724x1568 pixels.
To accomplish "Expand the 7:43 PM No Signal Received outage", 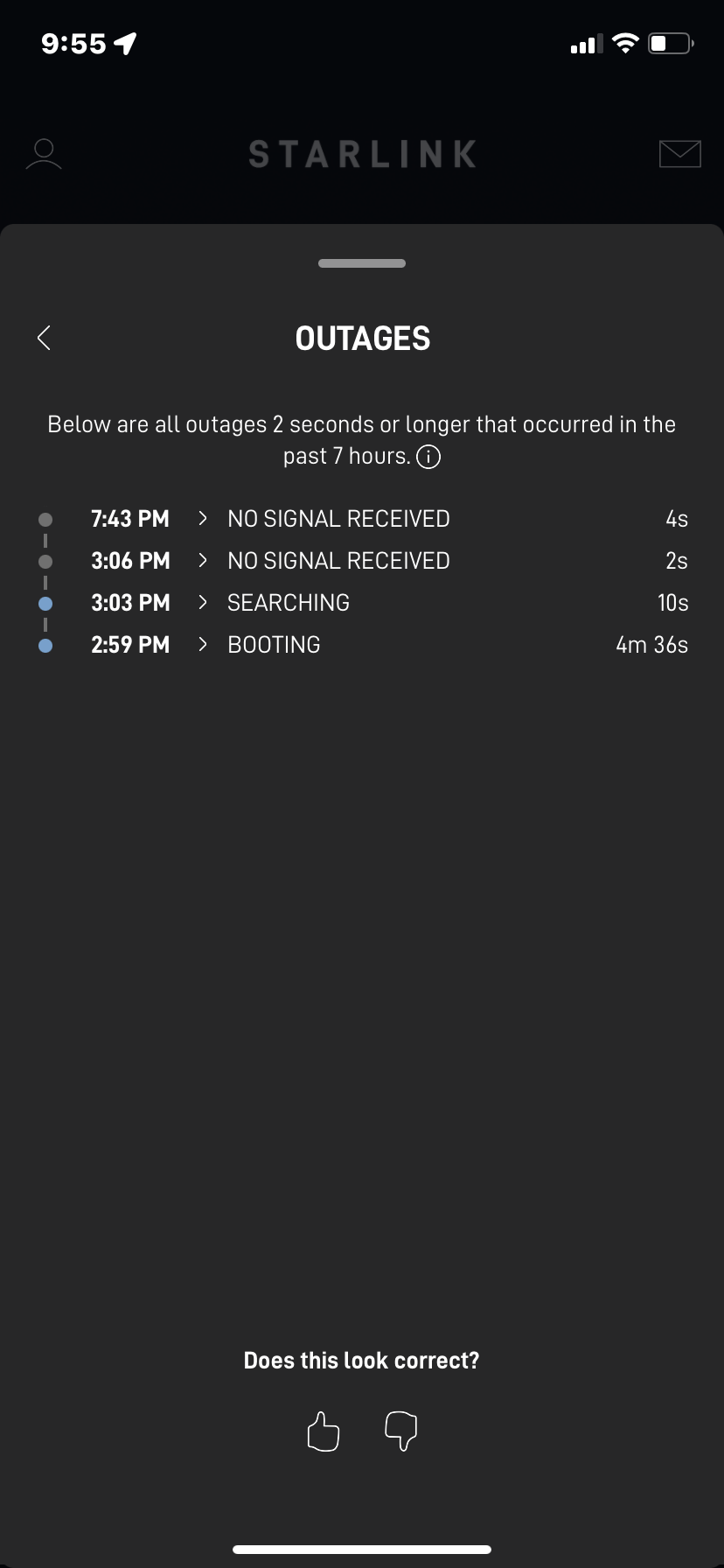I will click(x=203, y=519).
